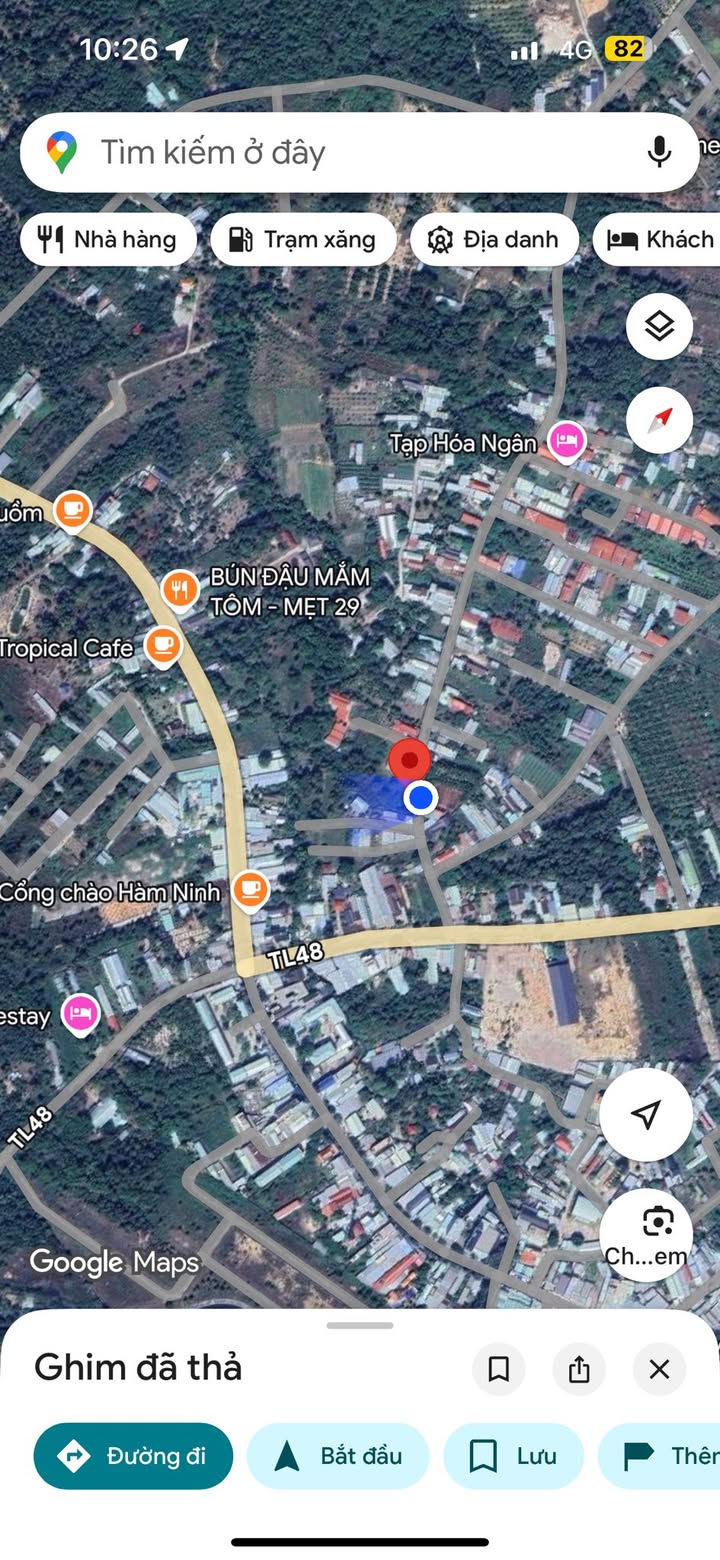This screenshot has width=720, height=1560.
Task: Center the map on my location
Action: click(646, 1114)
